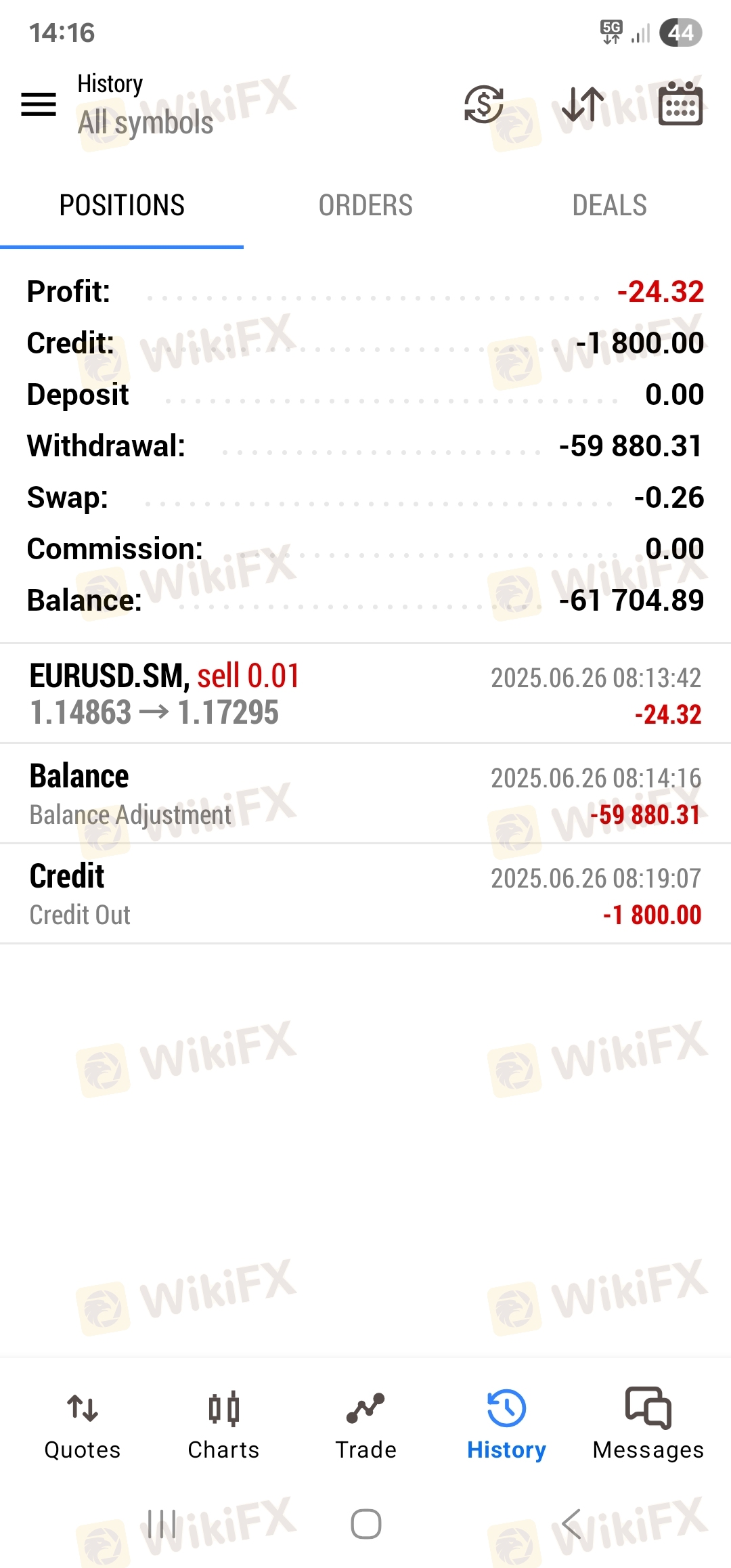Viewport: 731px width, 1568px height.
Task: Switch to the Deals tab
Action: pos(609,205)
